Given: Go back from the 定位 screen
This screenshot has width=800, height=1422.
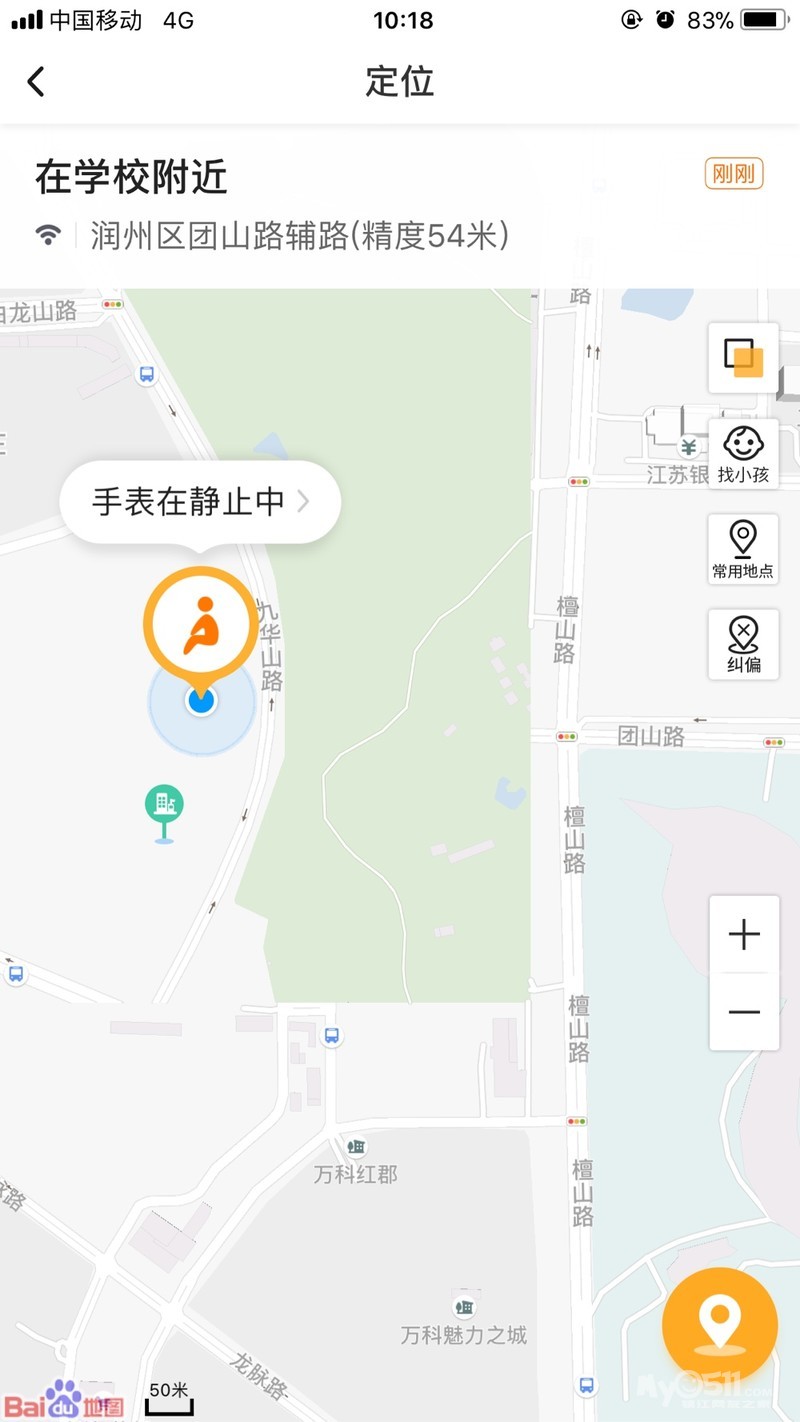Looking at the screenshot, I should click(x=37, y=81).
